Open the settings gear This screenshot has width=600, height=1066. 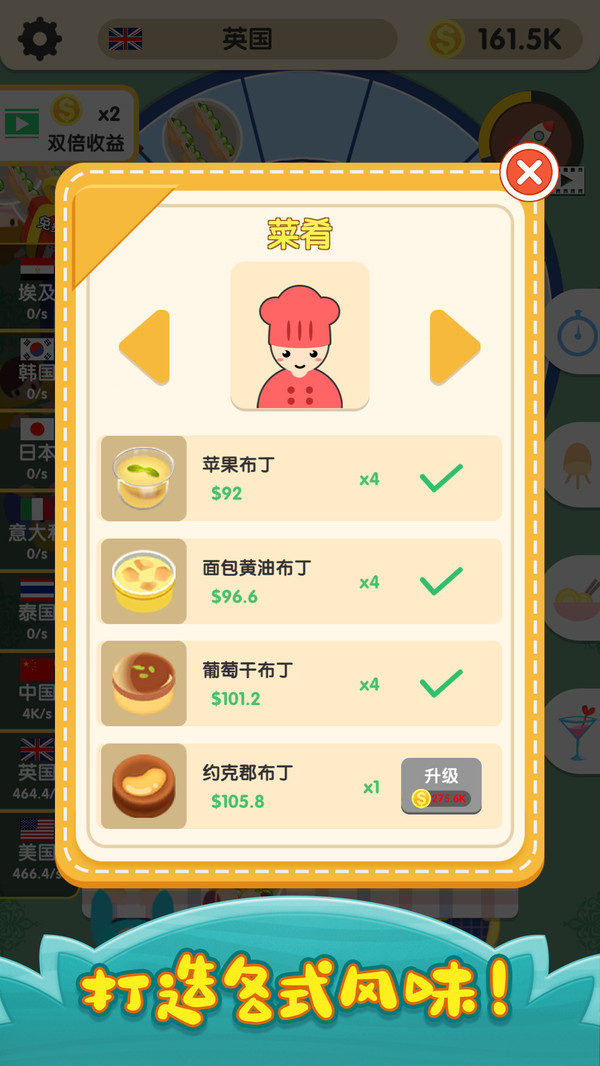coord(40,39)
